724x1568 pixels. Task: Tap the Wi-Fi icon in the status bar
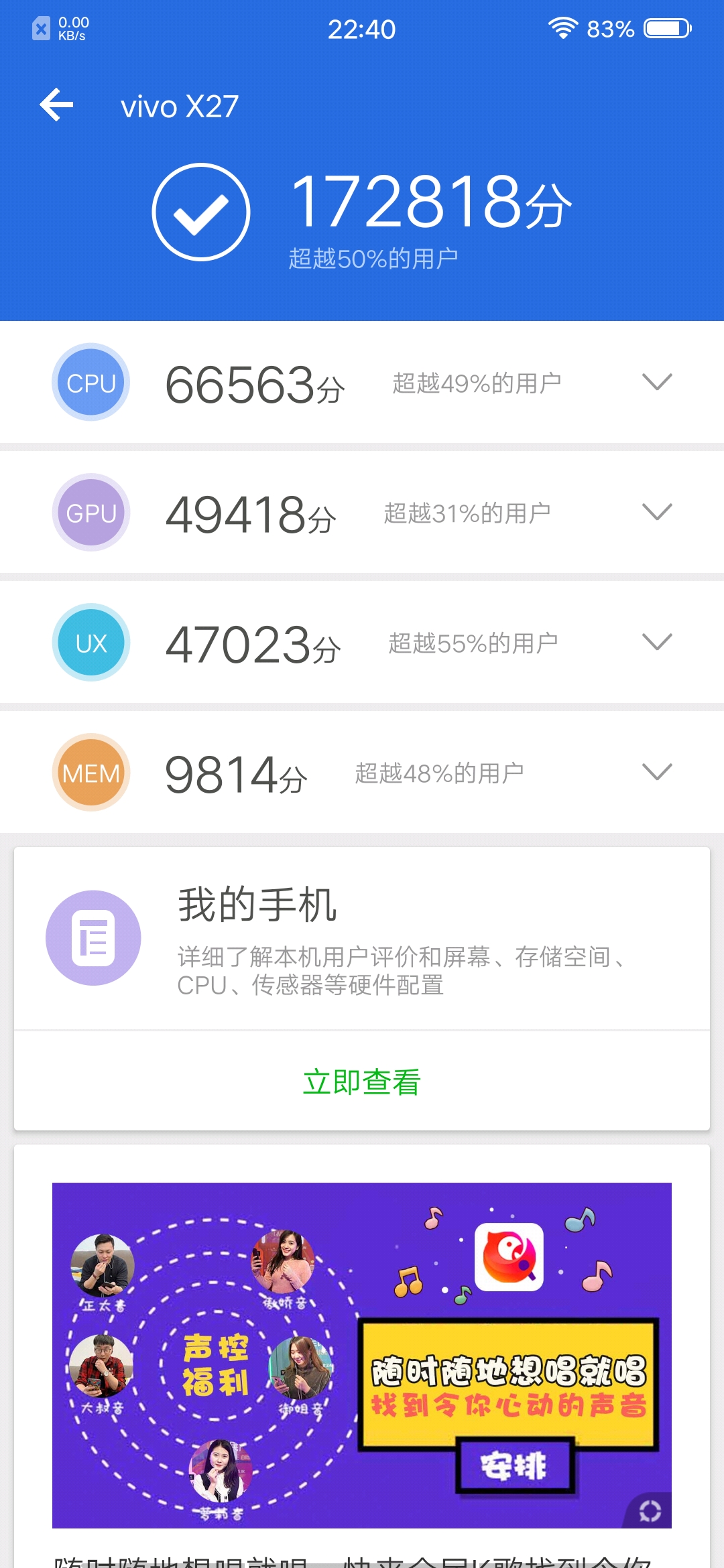pos(562,28)
